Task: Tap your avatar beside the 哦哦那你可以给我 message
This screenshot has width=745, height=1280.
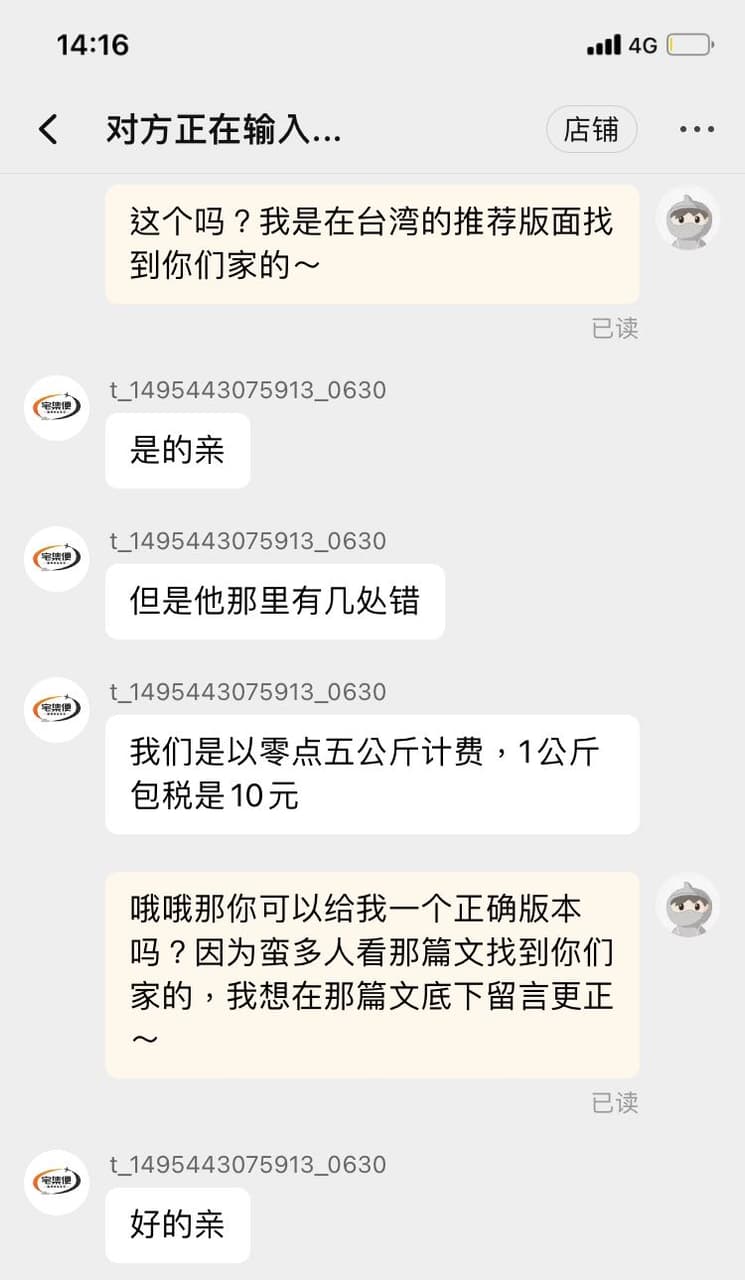Action: tap(687, 906)
